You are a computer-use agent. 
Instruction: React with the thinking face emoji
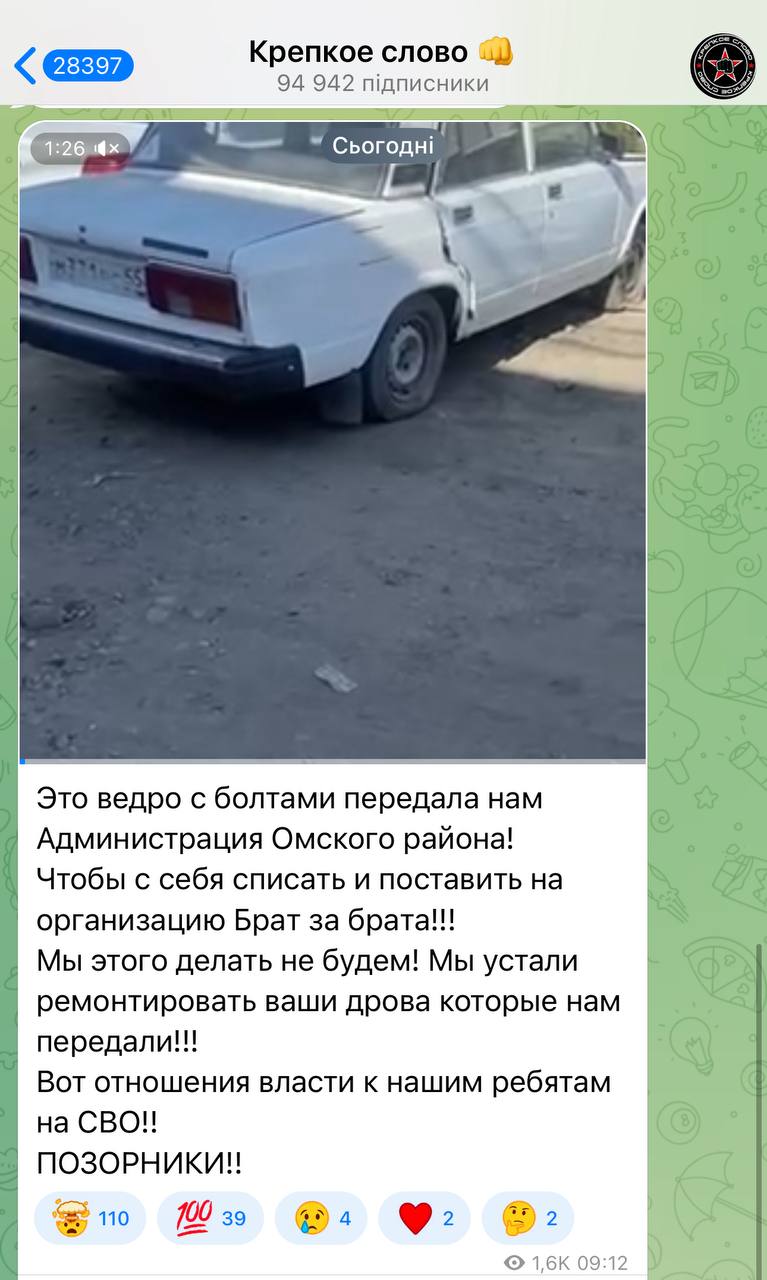click(528, 1218)
